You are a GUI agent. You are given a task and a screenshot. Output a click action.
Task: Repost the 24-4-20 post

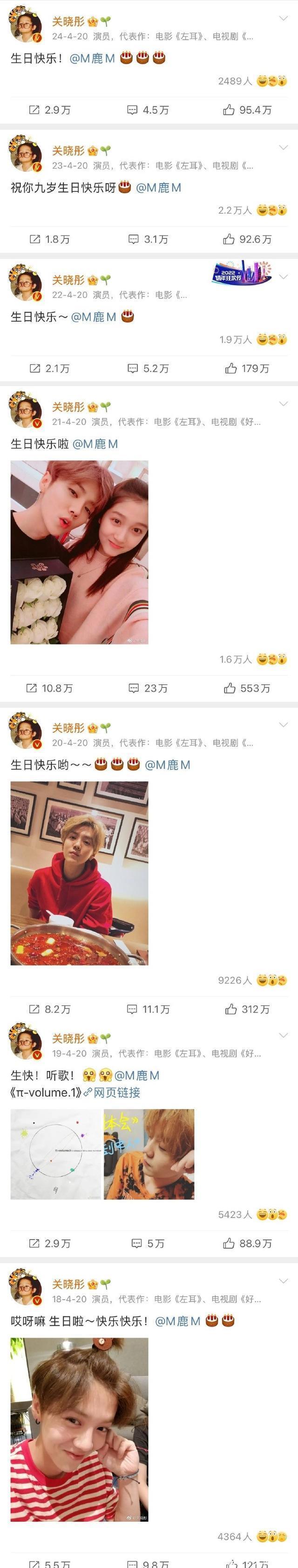pos(49,110)
